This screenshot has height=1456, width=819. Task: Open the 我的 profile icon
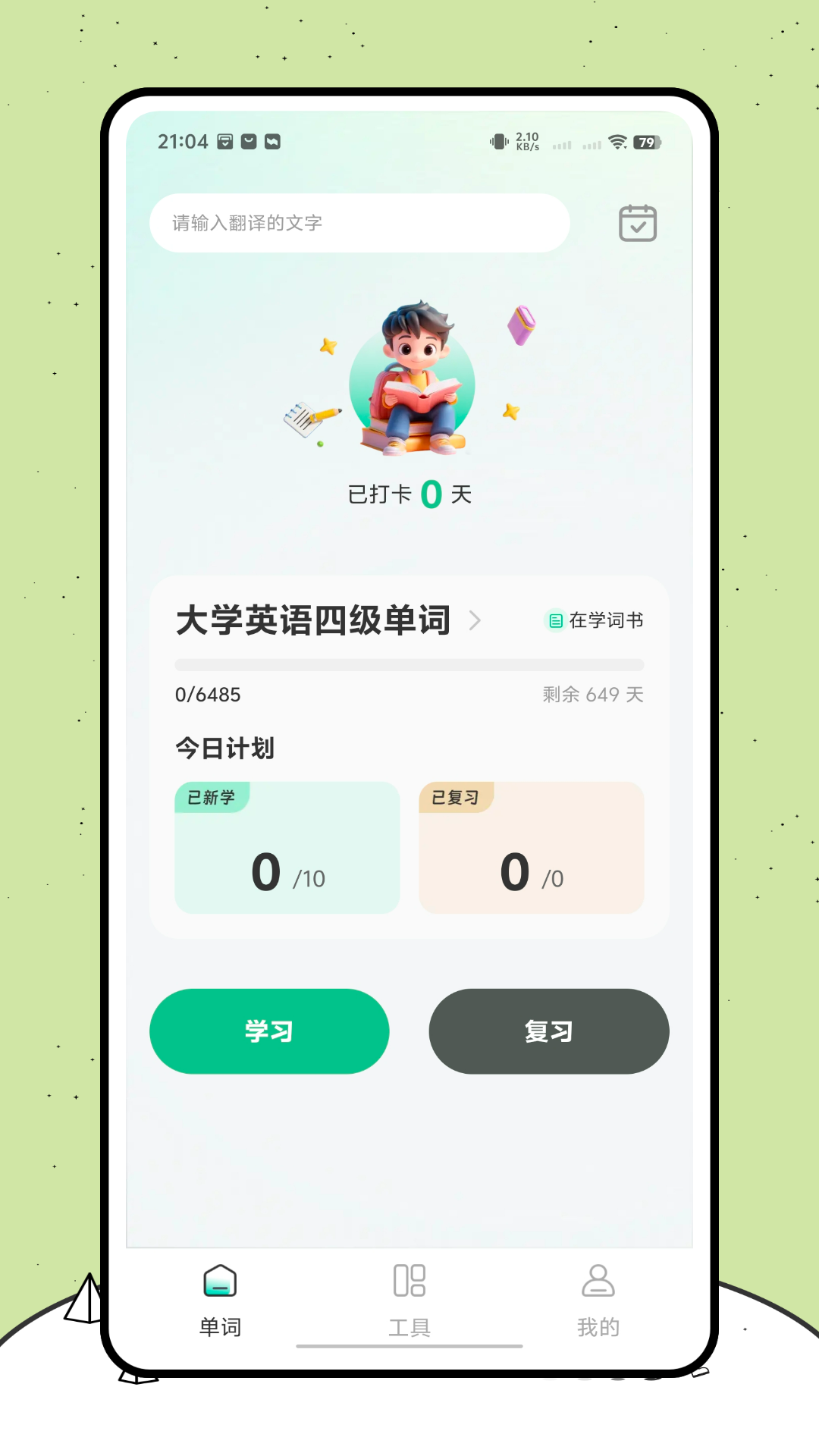coord(598,1280)
